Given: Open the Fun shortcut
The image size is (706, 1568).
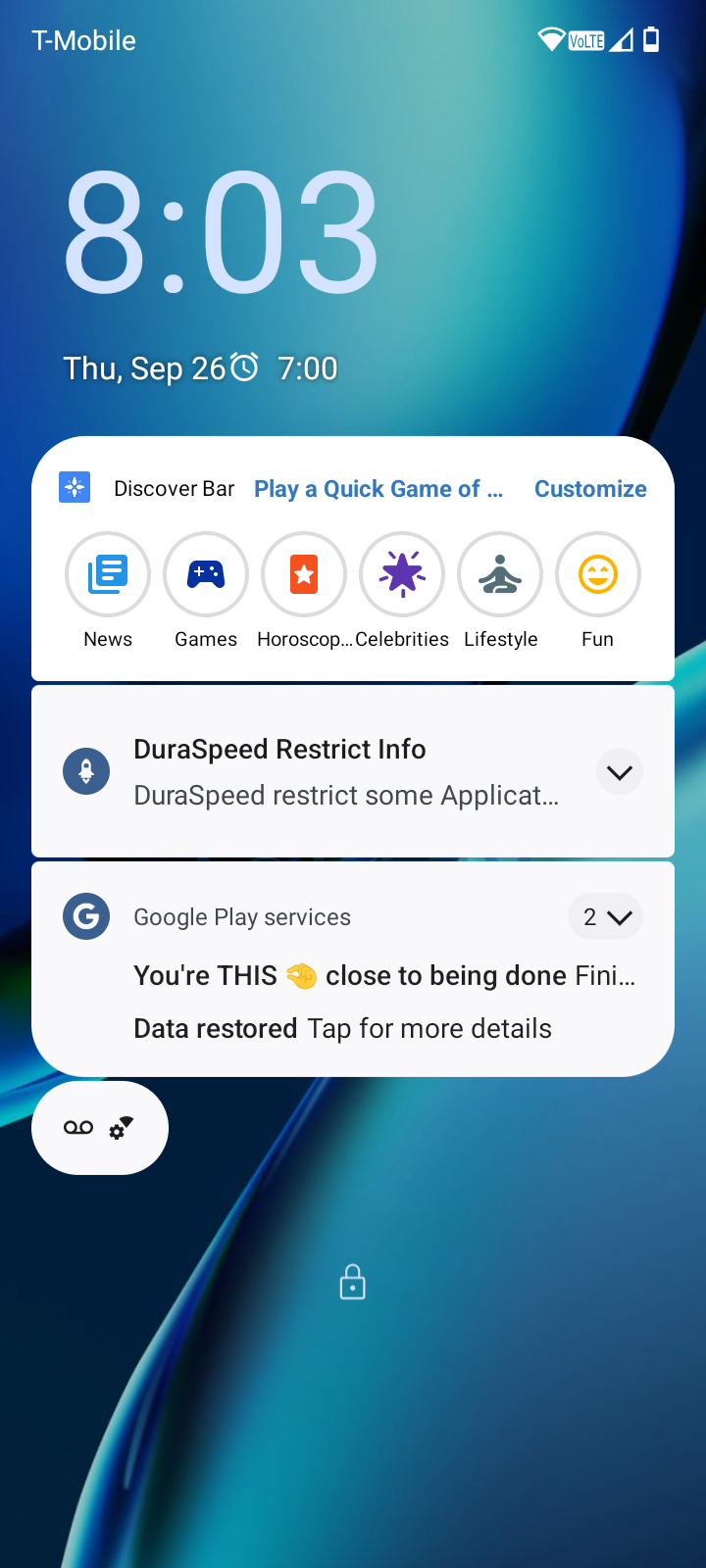Looking at the screenshot, I should (x=597, y=575).
